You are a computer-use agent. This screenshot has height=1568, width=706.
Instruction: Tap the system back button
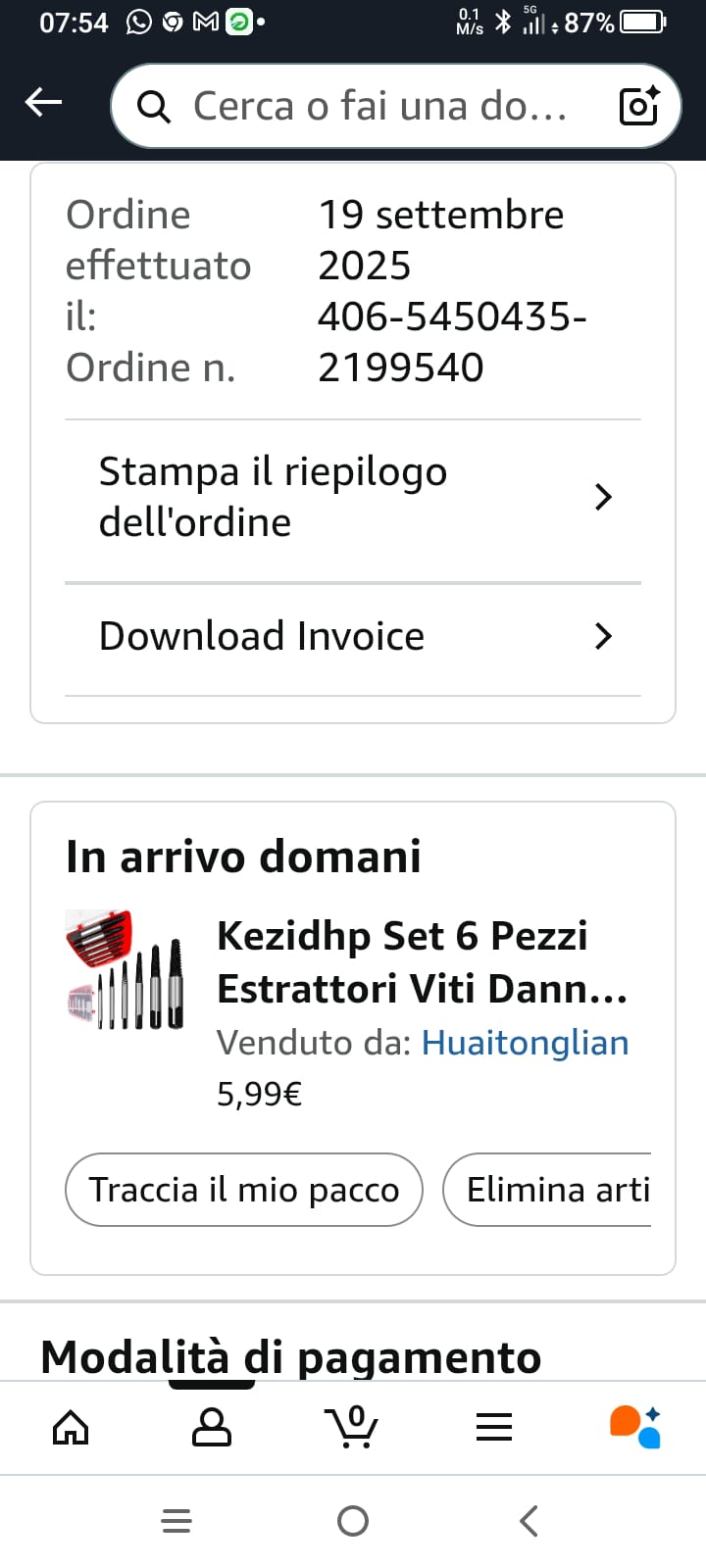(529, 1521)
